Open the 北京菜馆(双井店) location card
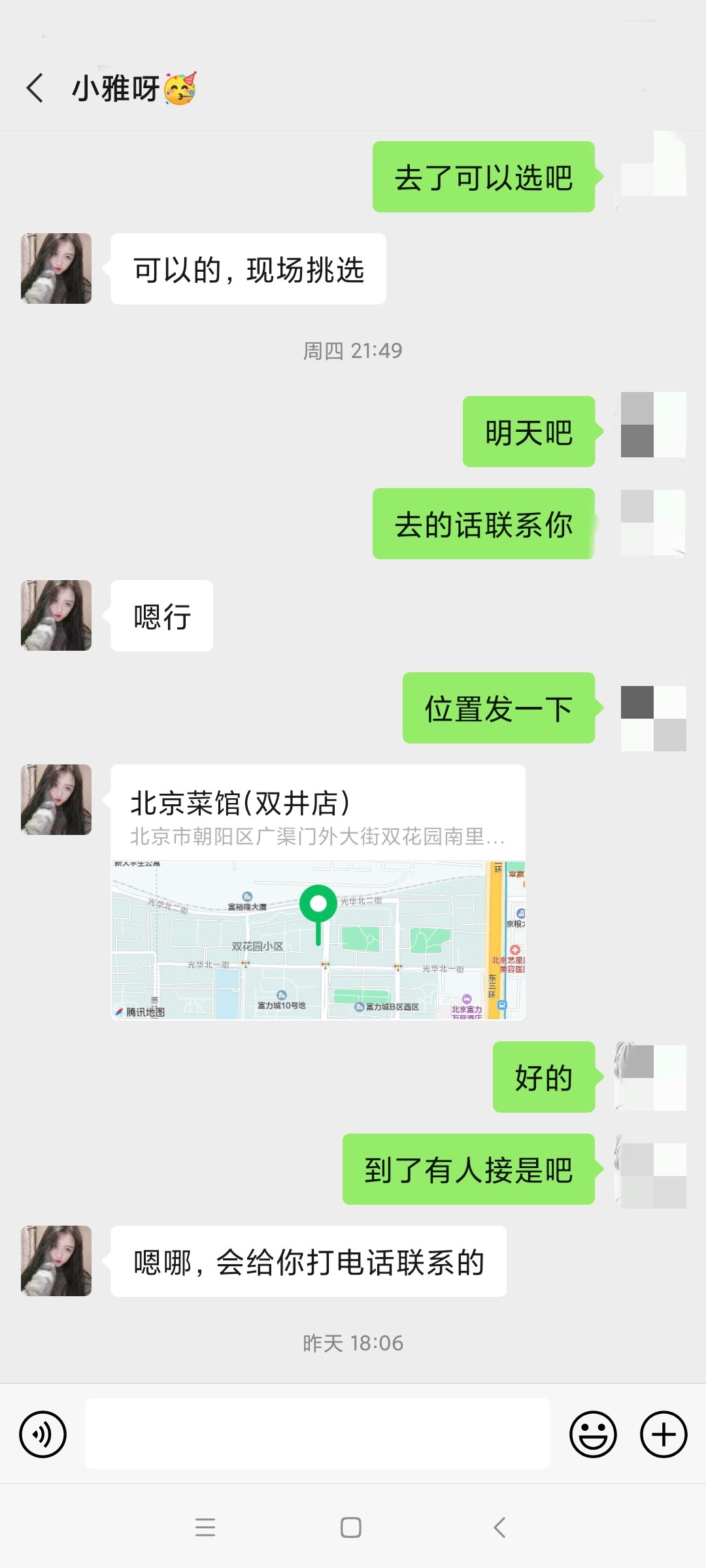Image resolution: width=706 pixels, height=1568 pixels. (318, 892)
